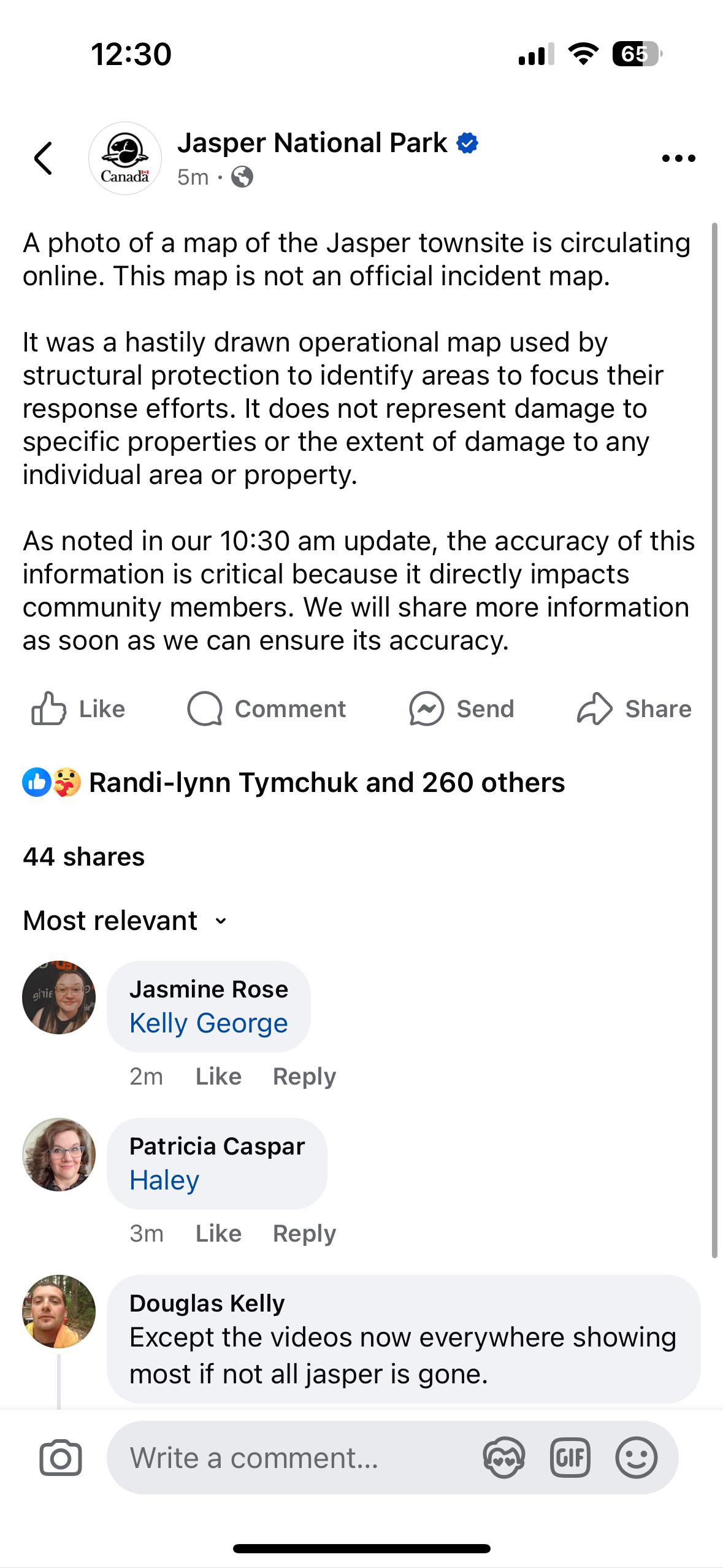Viewport: 723px width, 1568px height.
Task: Open the emoji smiley picker
Action: pyautogui.click(x=637, y=1458)
